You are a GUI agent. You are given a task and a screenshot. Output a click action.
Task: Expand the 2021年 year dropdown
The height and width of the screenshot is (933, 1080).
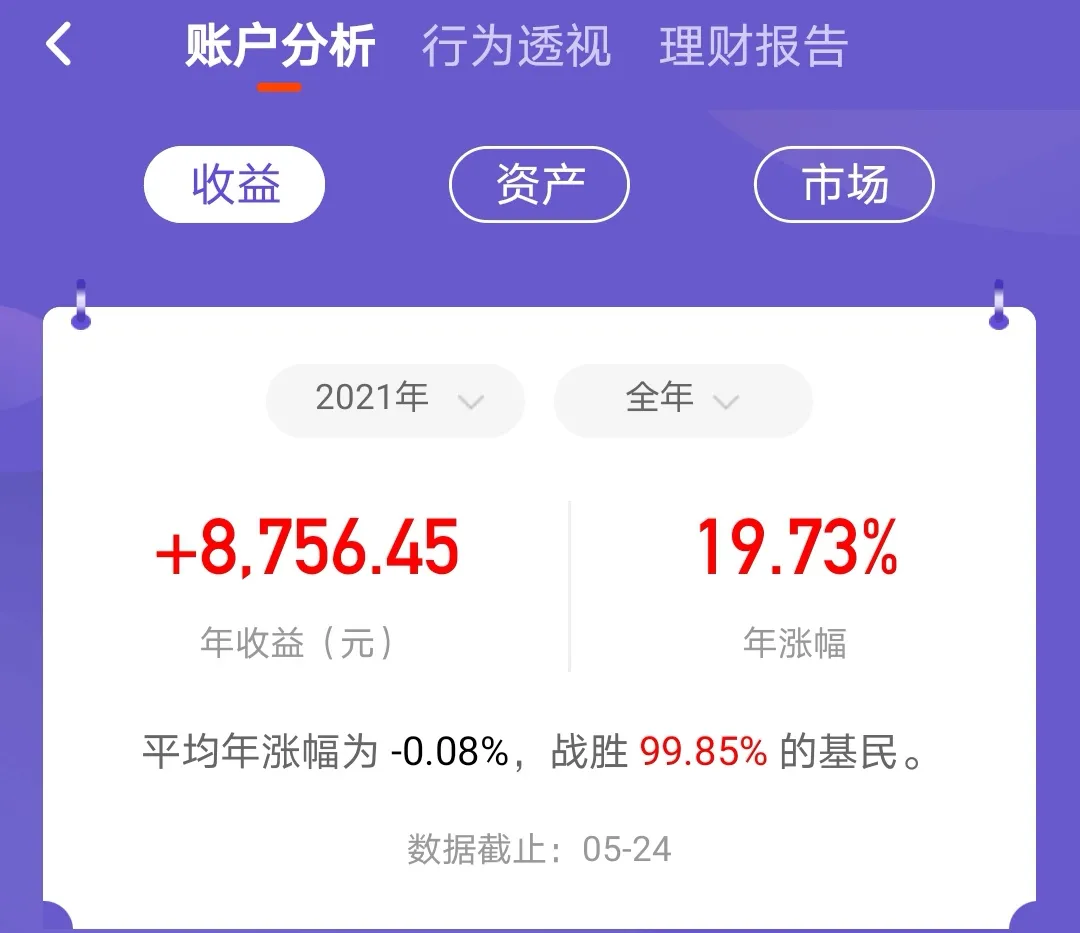click(x=396, y=400)
